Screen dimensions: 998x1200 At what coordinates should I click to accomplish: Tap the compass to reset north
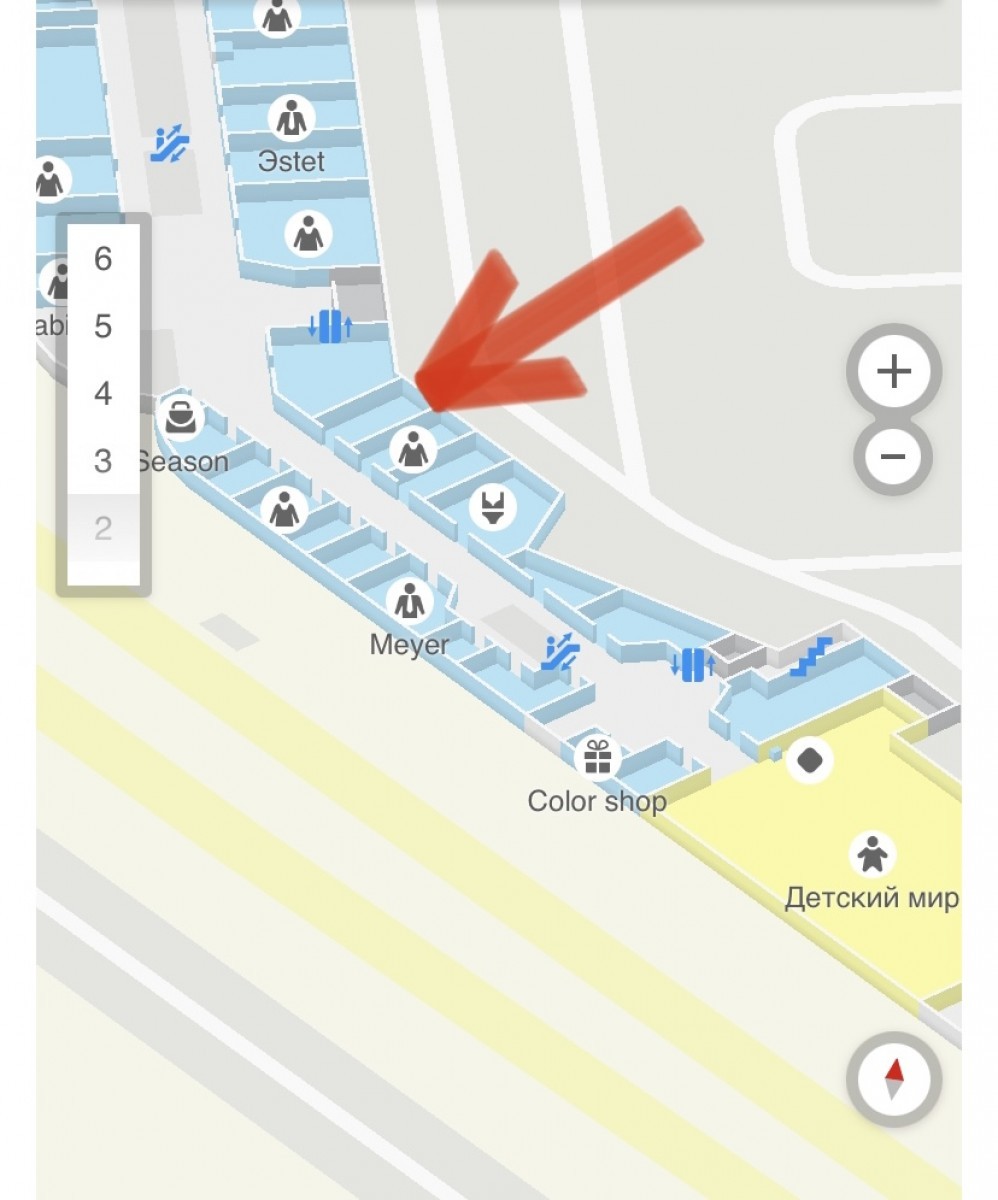click(893, 1080)
